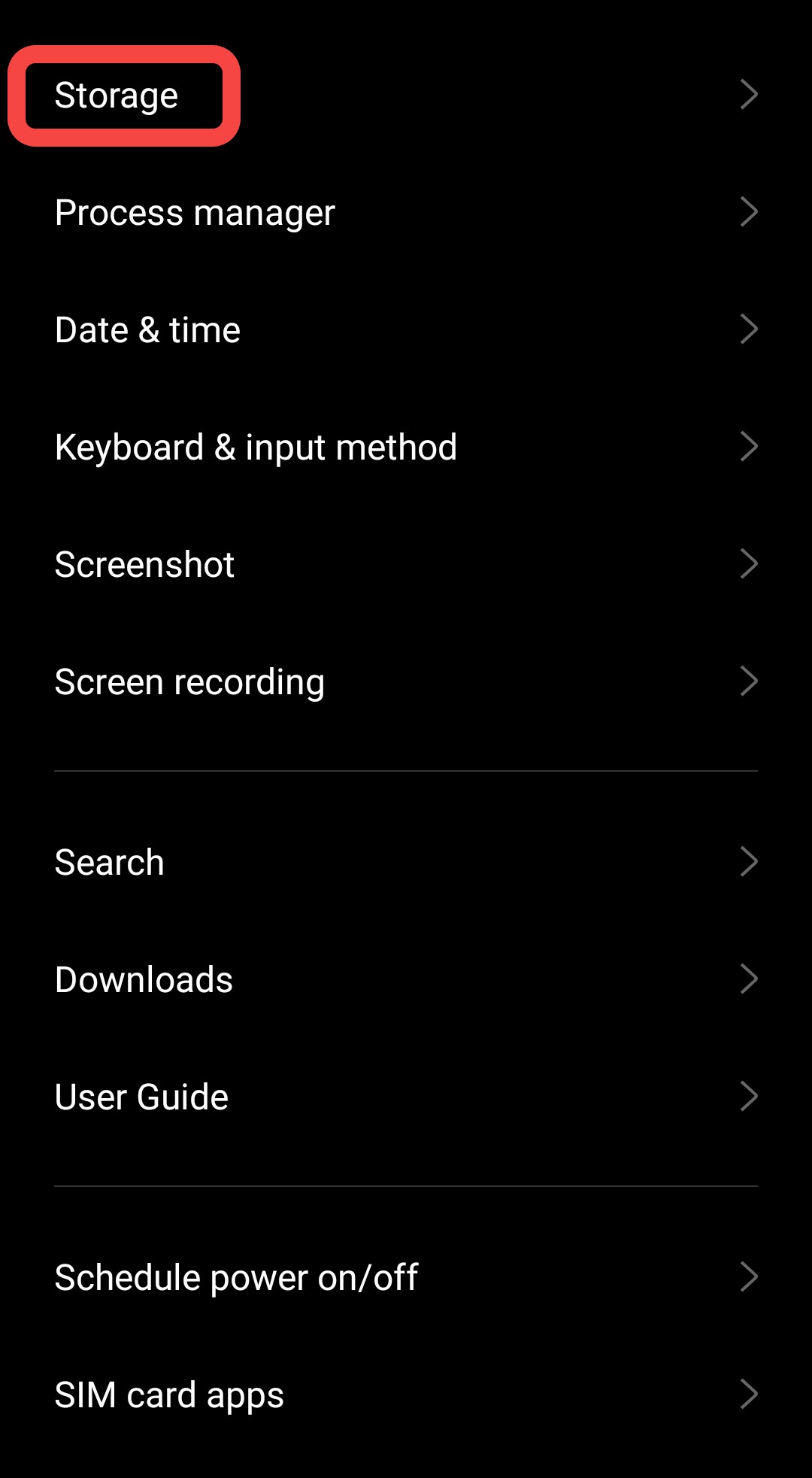The width and height of the screenshot is (812, 1478).
Task: Open Date & time settings
Action: (x=147, y=329)
